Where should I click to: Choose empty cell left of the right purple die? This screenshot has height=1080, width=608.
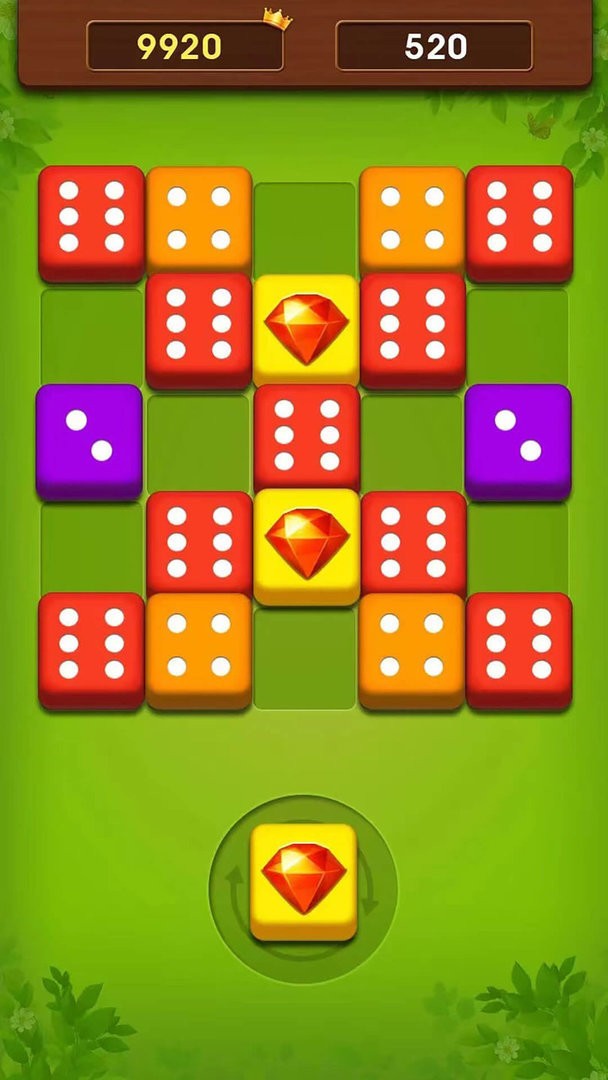click(x=412, y=442)
